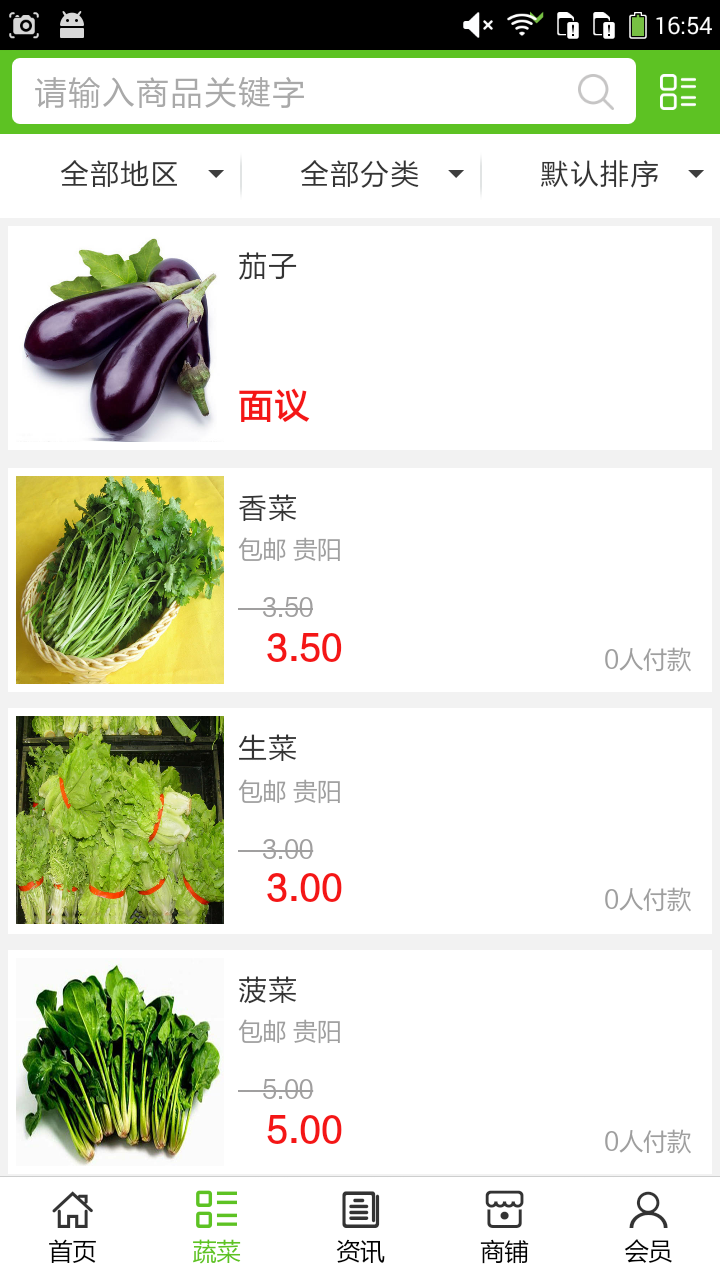
Task: Expand the 全部地区 region dropdown
Action: tap(140, 175)
